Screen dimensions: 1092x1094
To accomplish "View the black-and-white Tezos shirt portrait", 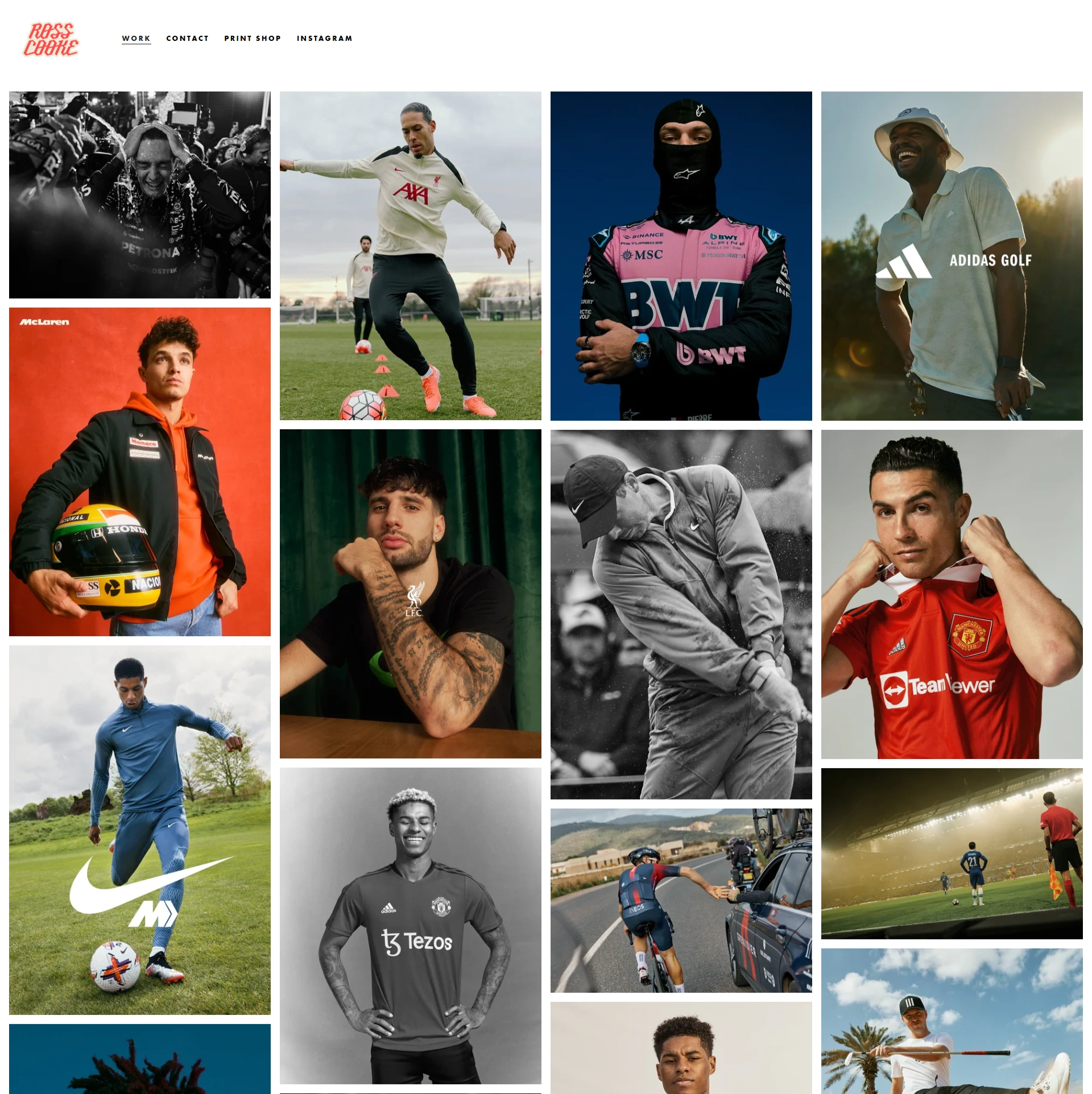I will [410, 925].
